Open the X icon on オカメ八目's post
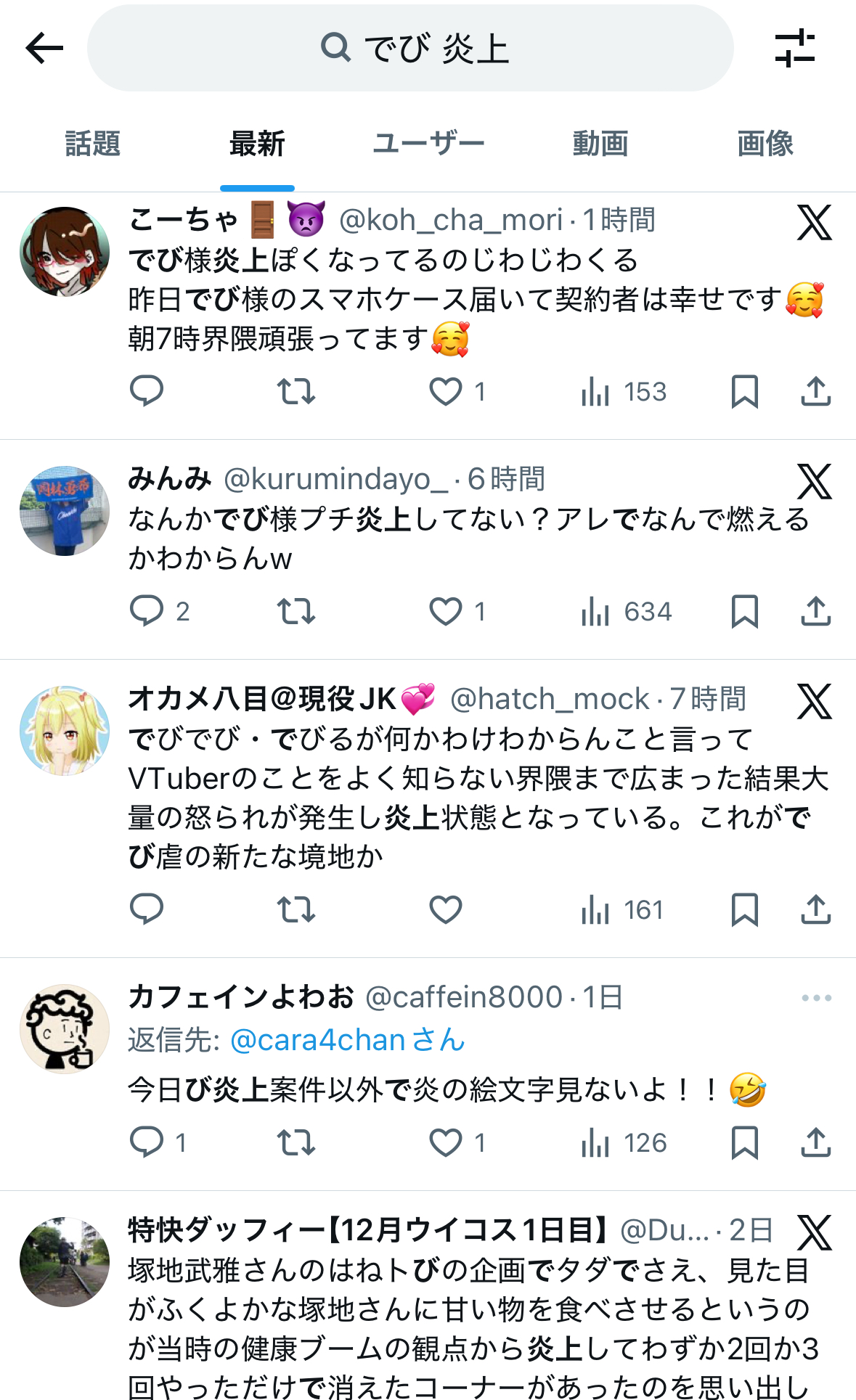 click(x=814, y=701)
